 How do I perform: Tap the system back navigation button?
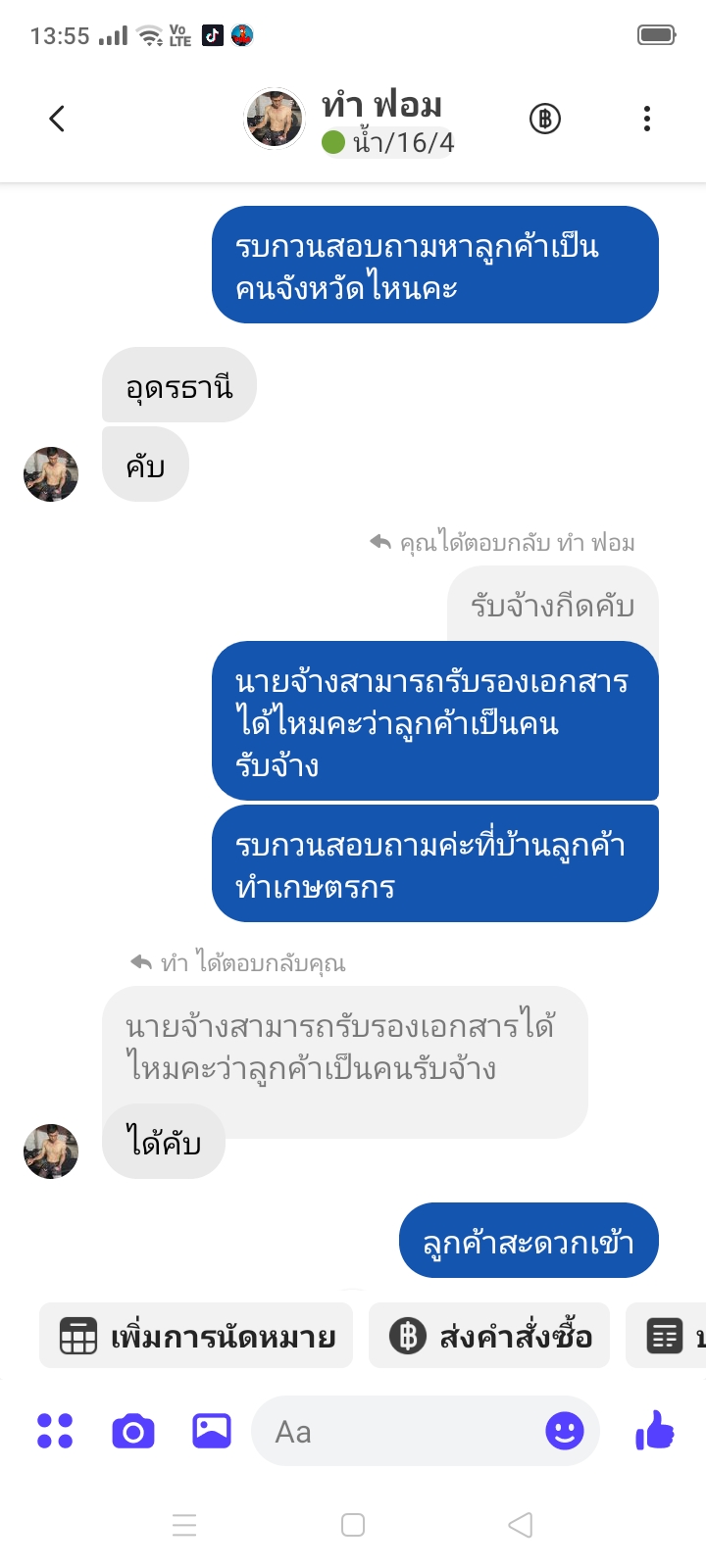pos(521,1525)
